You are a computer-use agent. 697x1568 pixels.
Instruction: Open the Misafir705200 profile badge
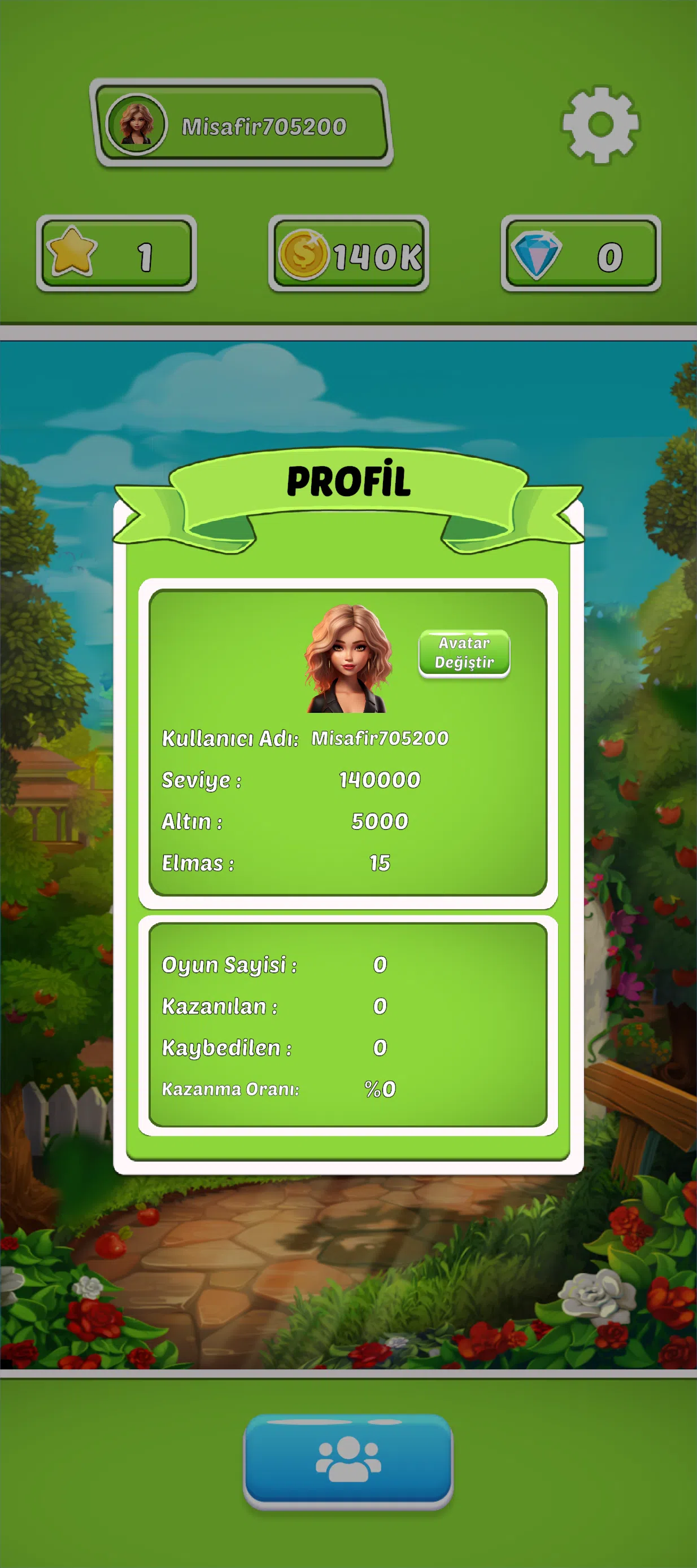(x=242, y=124)
